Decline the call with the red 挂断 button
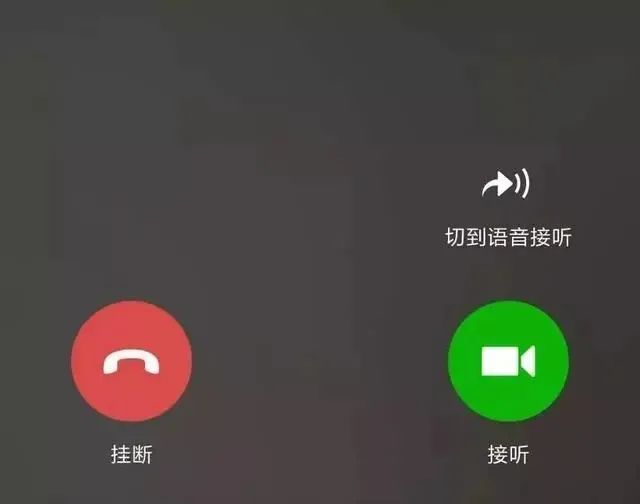The image size is (640, 504). pos(131,361)
